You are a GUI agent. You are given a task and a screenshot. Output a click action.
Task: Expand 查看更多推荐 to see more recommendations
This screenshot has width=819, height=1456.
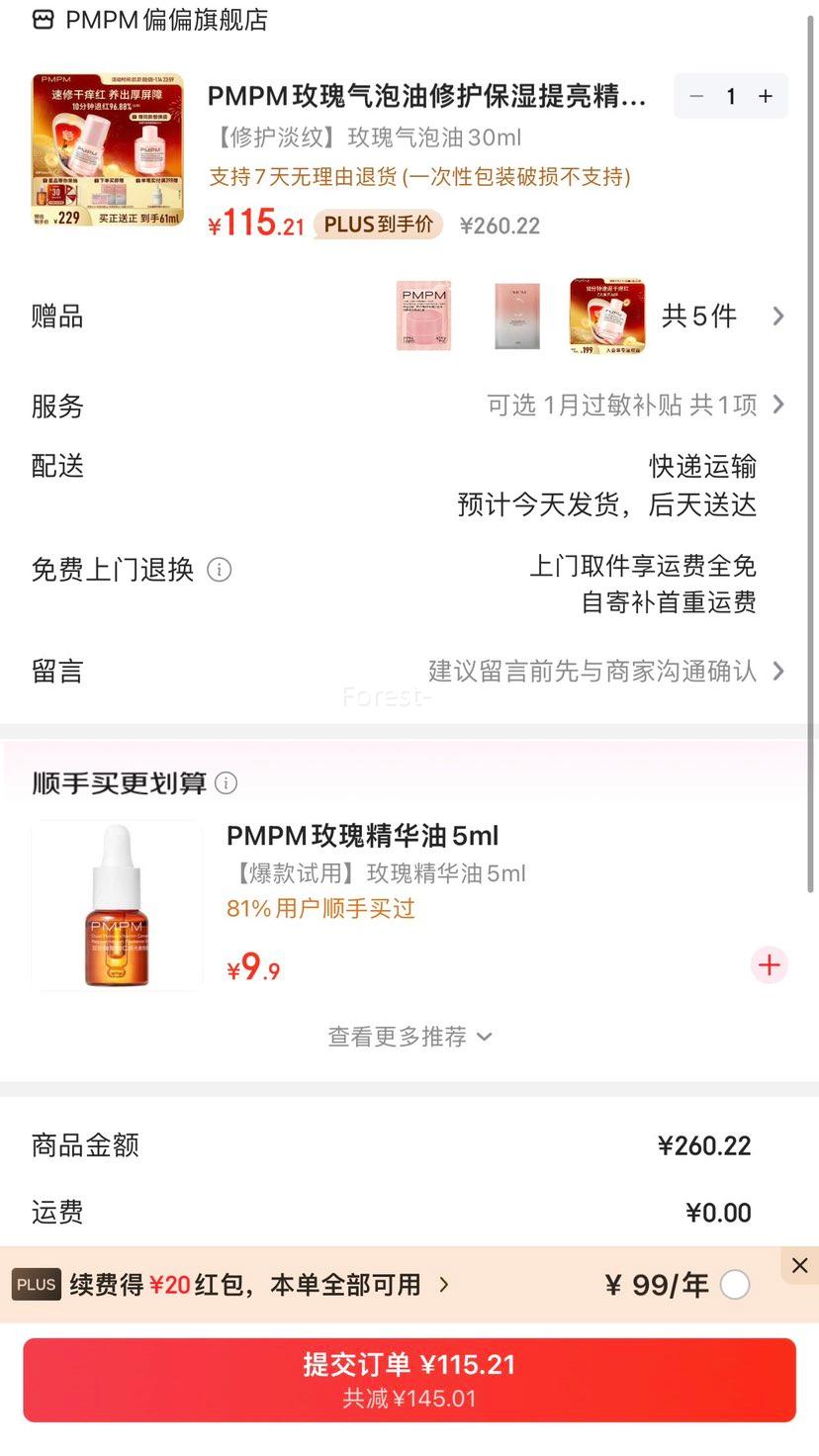[409, 1037]
